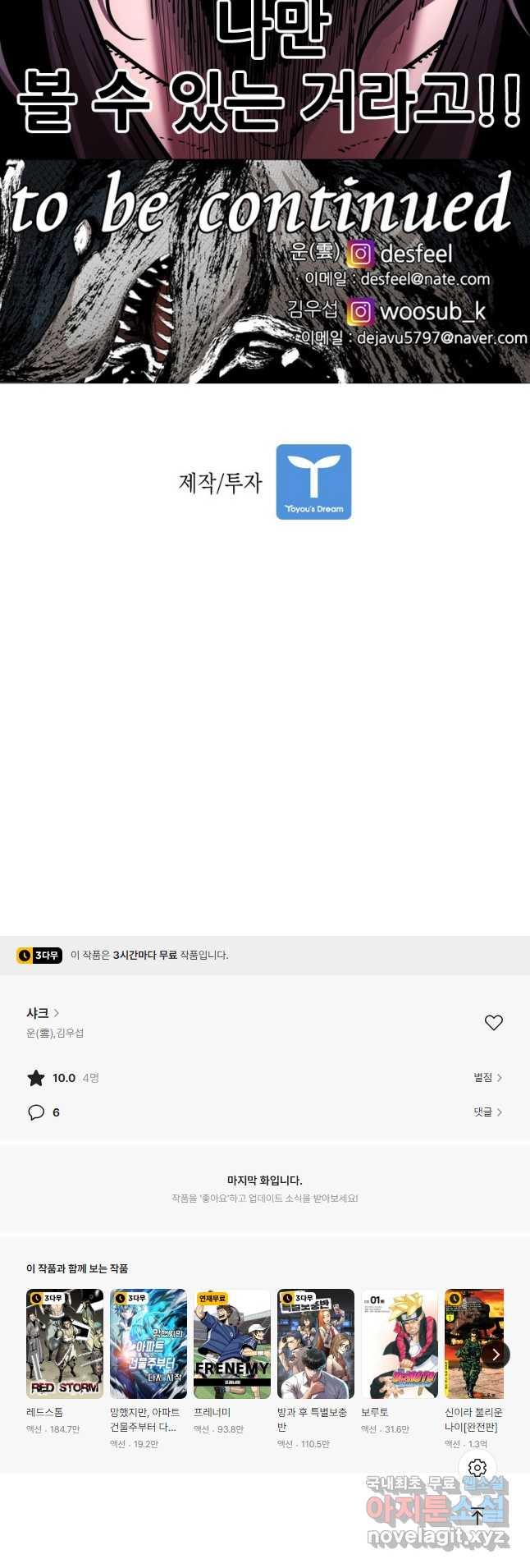
Task: Open the 댓글 comments section
Action: point(487,1112)
